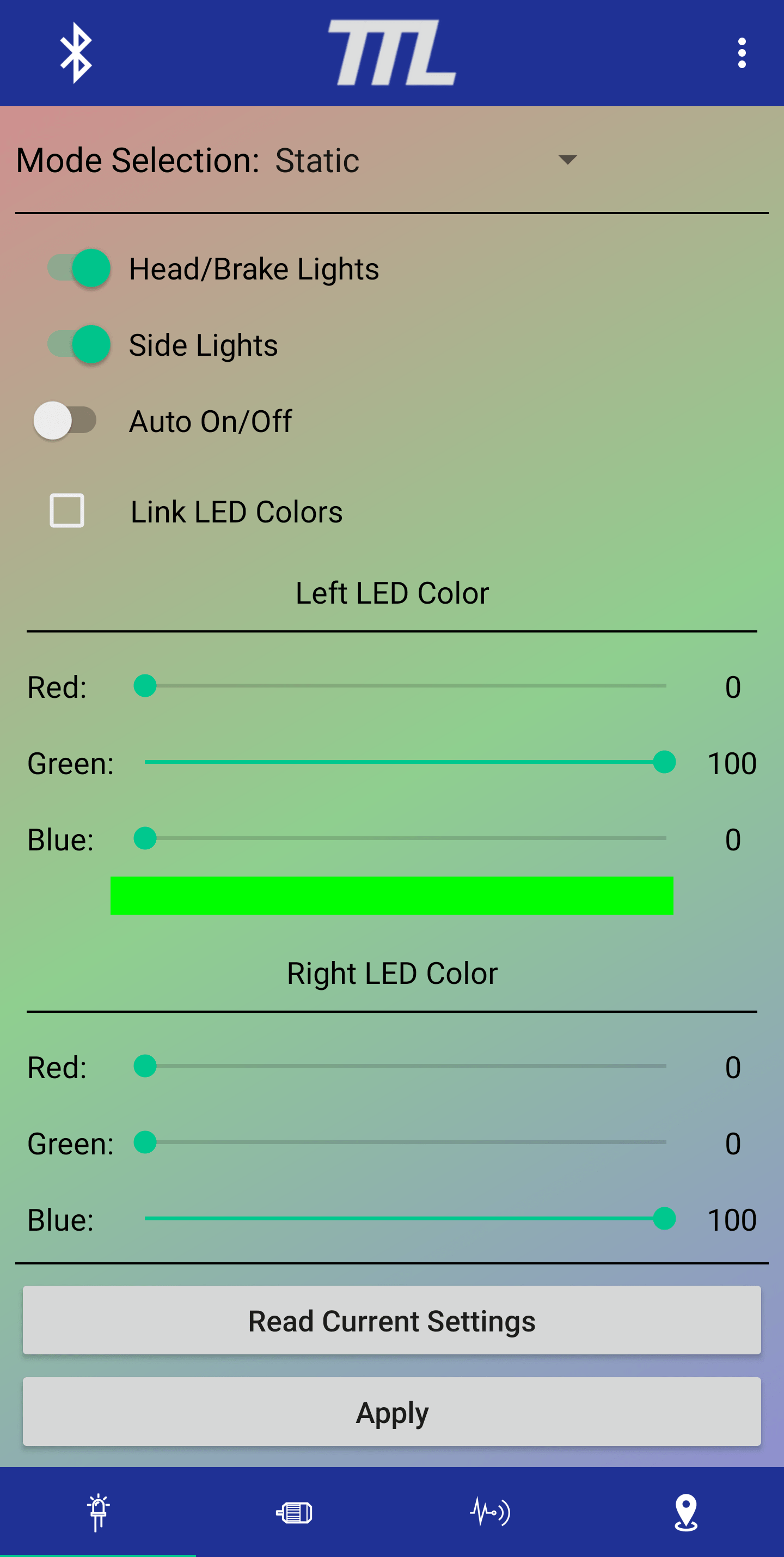Open the signal/telemetry tab icon
Viewport: 784px width, 1557px height.
(490, 1512)
